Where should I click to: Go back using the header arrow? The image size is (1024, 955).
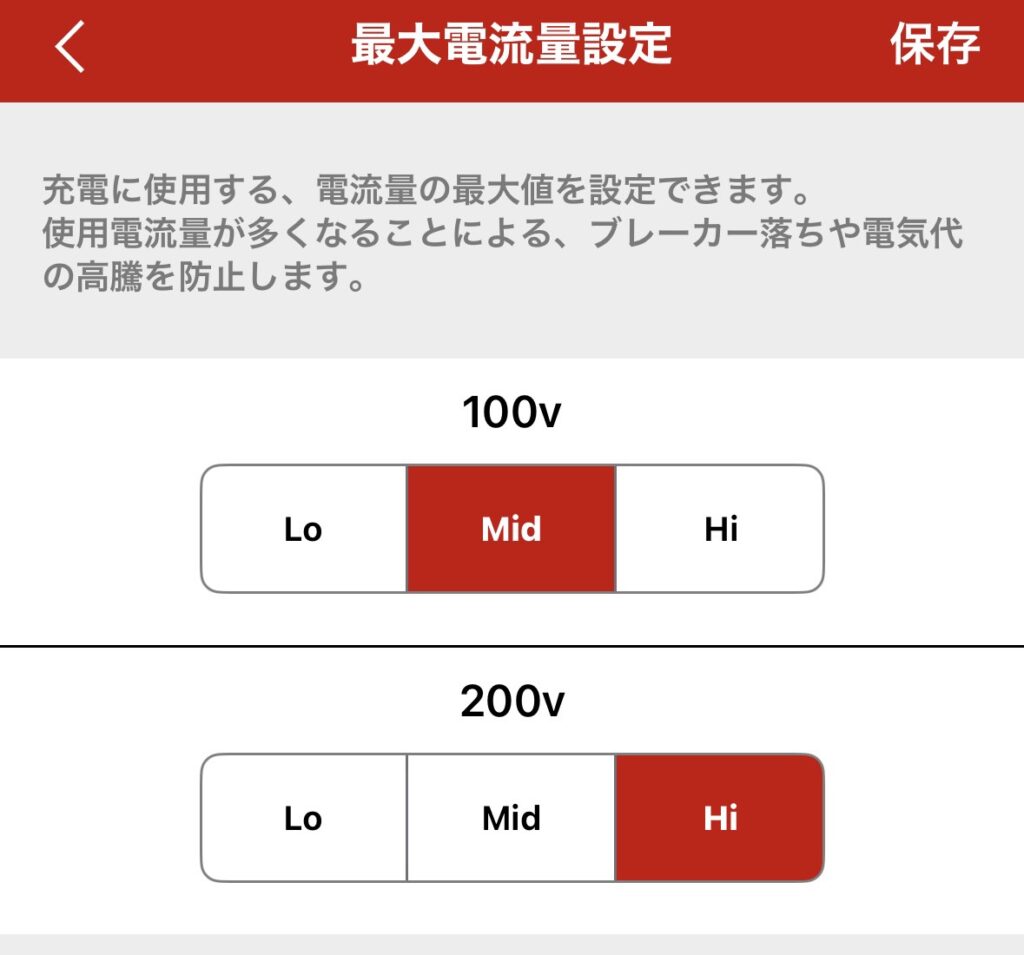pyautogui.click(x=70, y=47)
